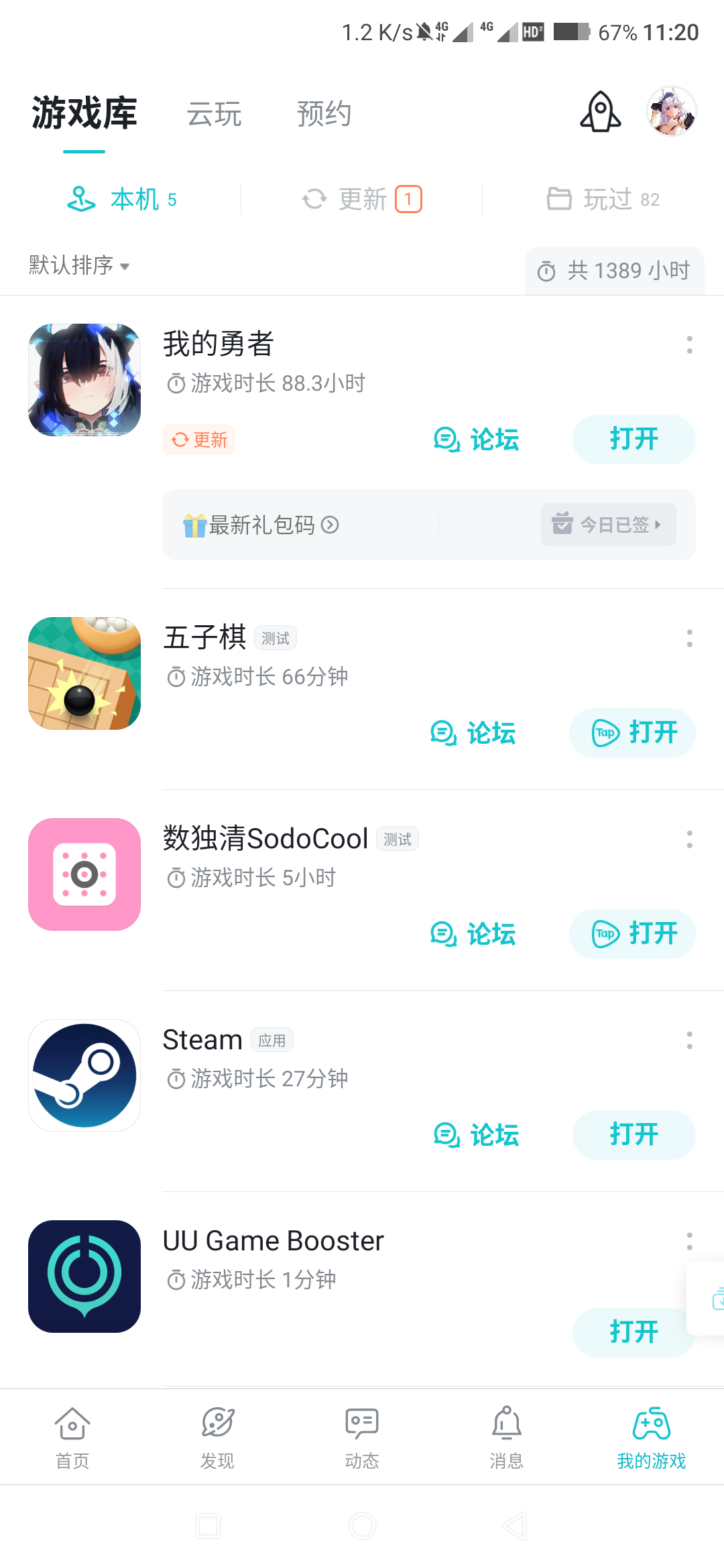Open overflow menu for 我的勇者
The width and height of the screenshot is (724, 1568).
[689, 345]
